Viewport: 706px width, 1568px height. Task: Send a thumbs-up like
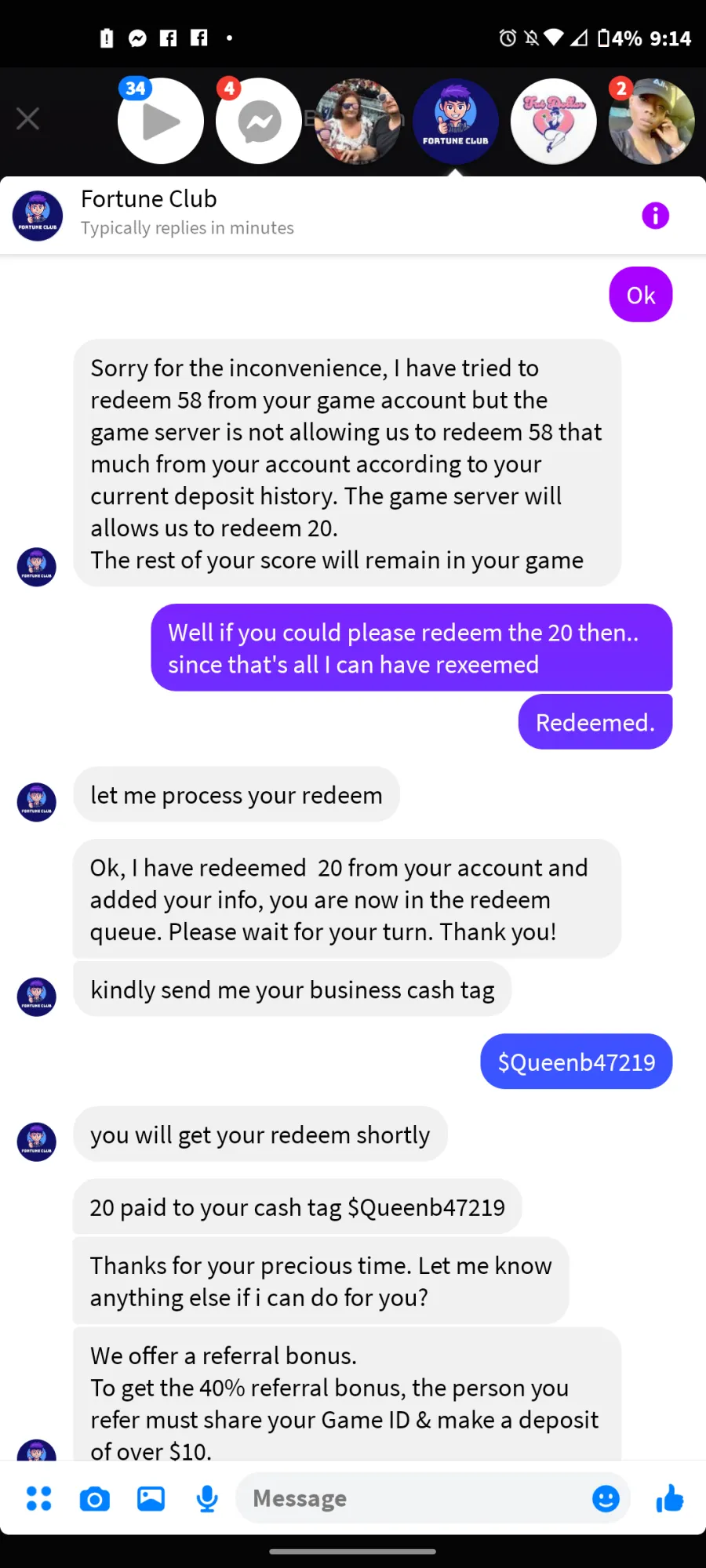coord(670,1498)
